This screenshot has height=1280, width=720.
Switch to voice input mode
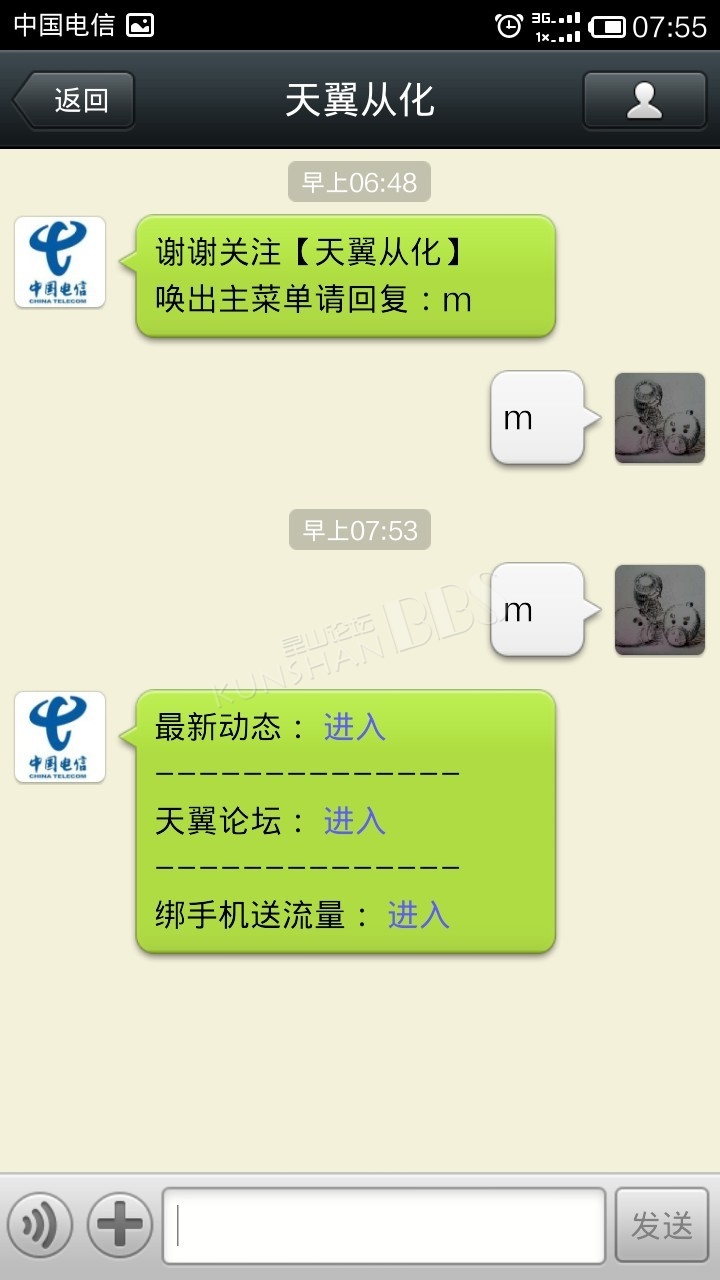(40, 1225)
